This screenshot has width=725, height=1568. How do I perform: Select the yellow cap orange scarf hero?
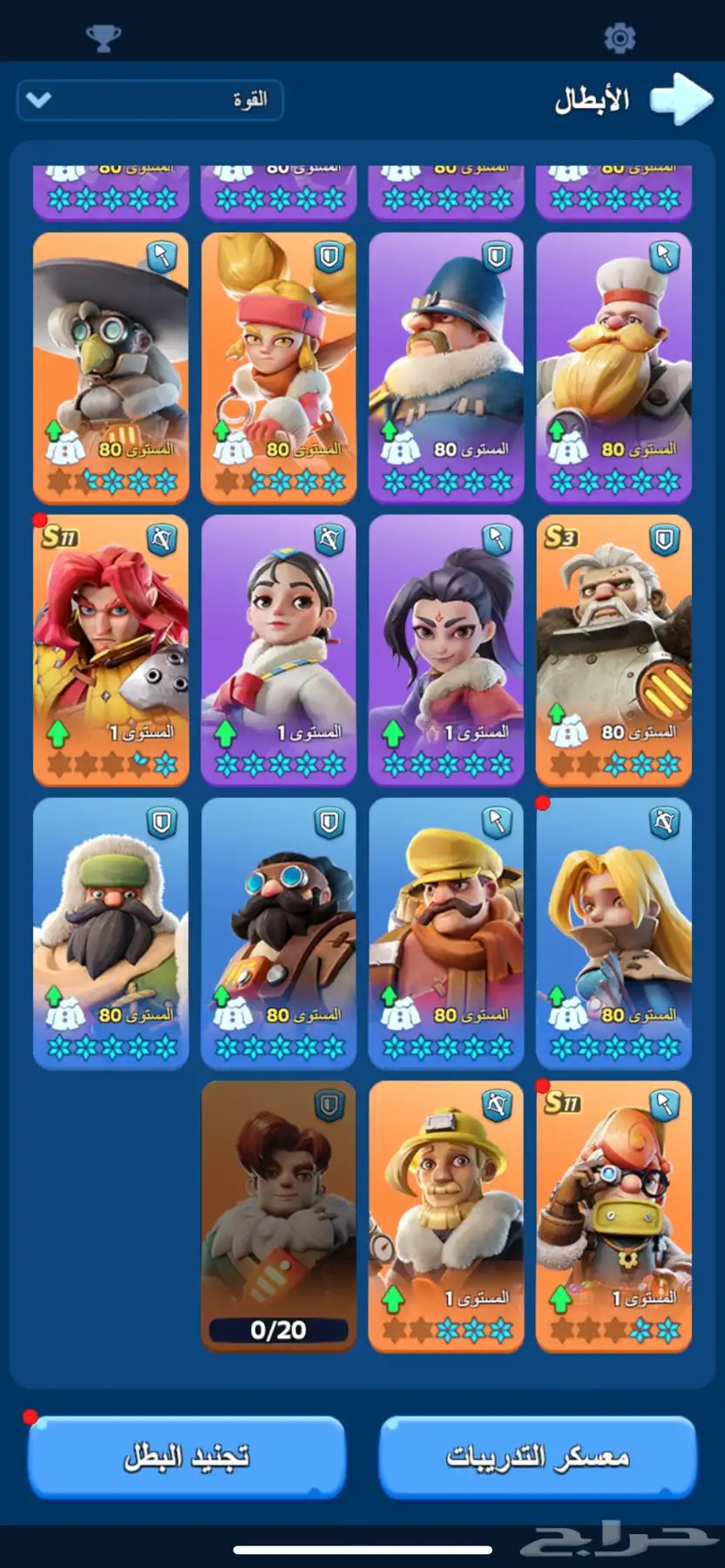coord(446,932)
